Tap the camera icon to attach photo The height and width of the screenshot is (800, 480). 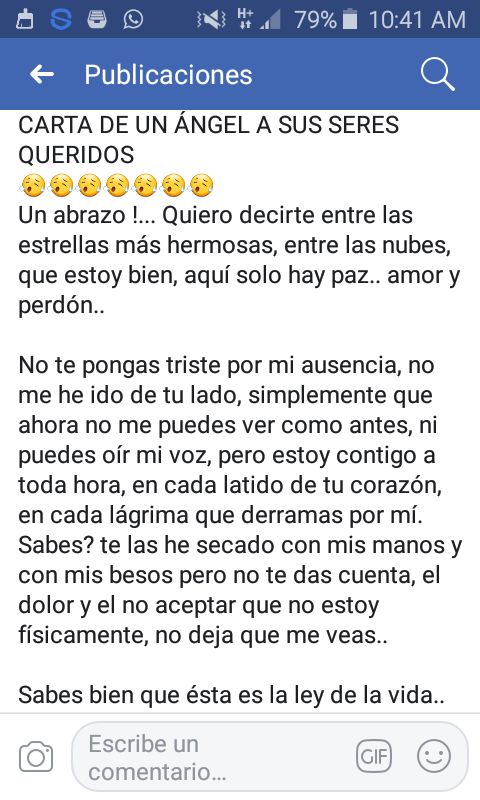[36, 757]
